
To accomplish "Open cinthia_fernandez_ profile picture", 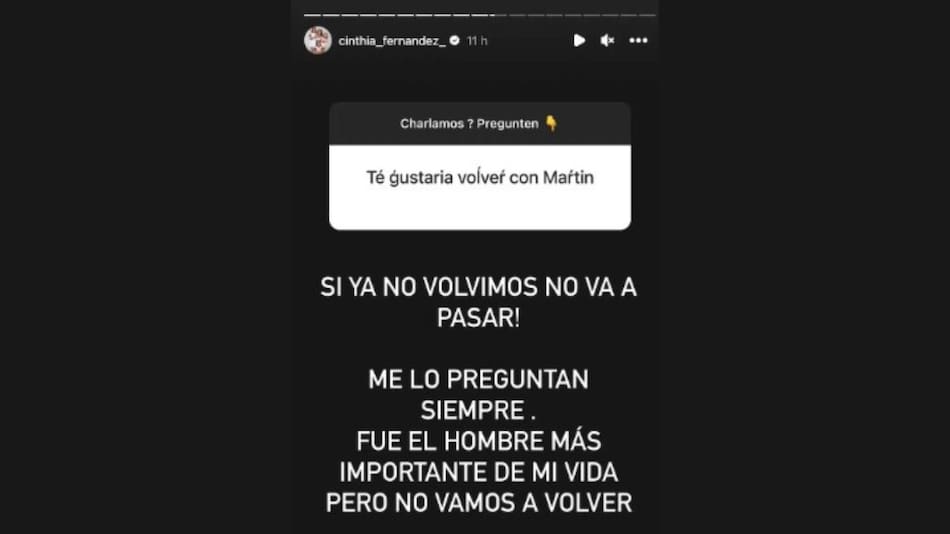I will [x=317, y=41].
